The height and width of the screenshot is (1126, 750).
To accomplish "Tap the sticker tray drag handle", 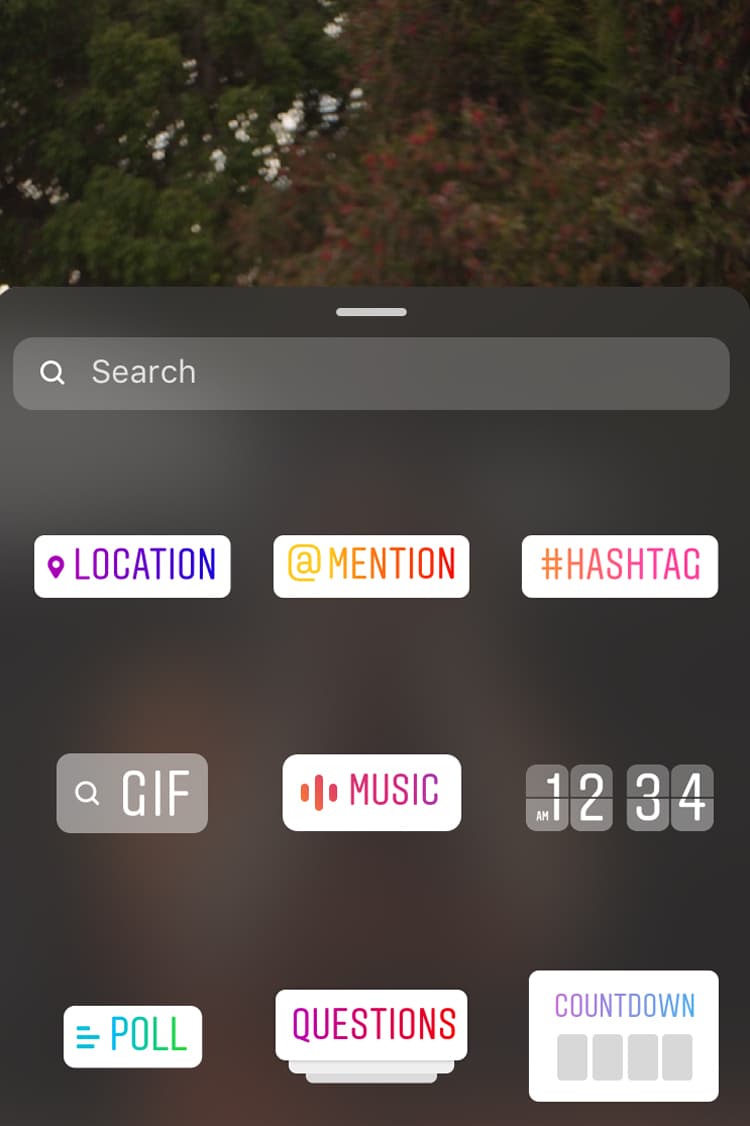I will coord(371,312).
